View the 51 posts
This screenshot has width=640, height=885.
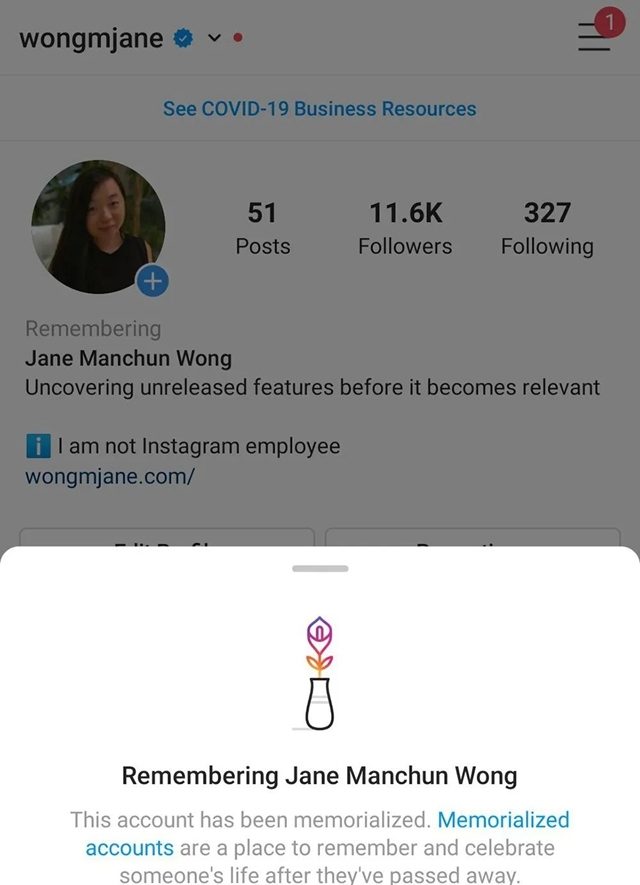coord(262,228)
